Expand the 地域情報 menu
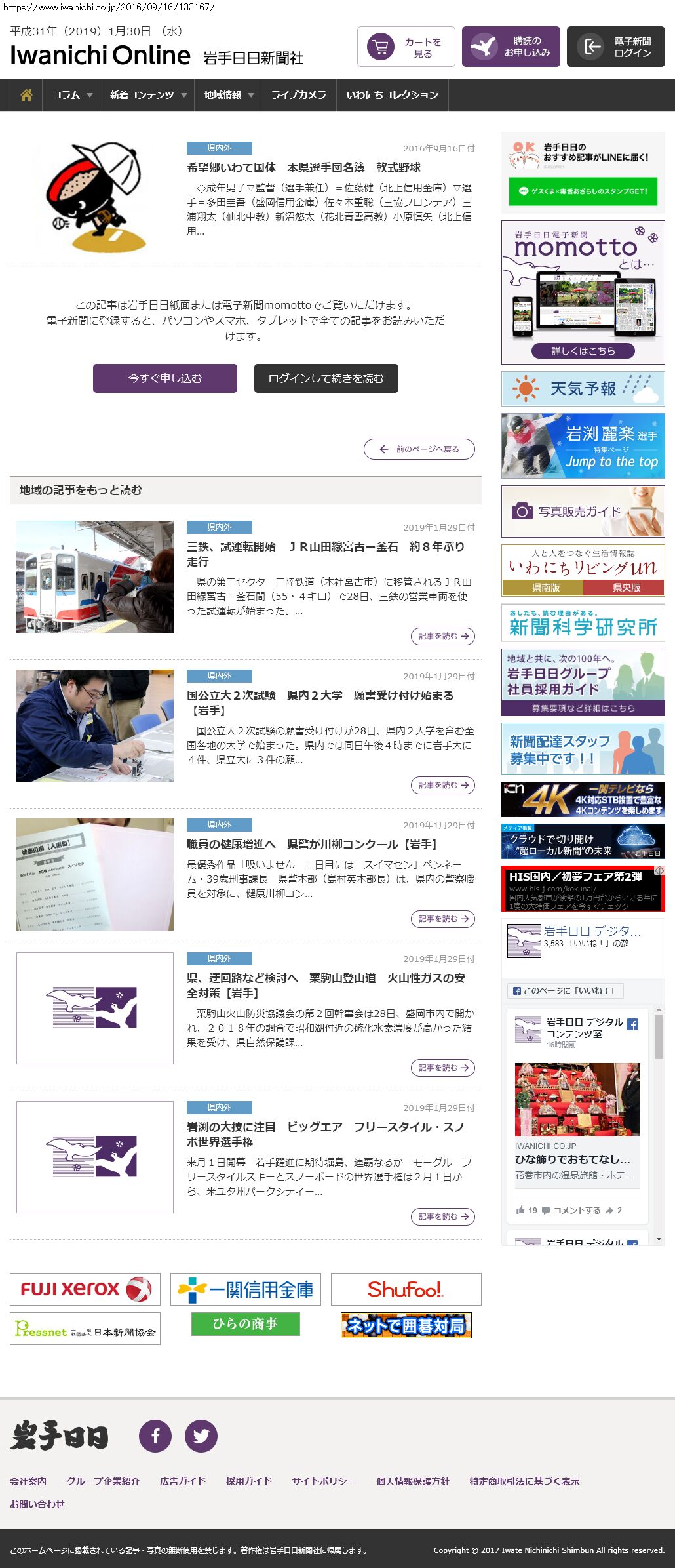675x1568 pixels. 228,95
